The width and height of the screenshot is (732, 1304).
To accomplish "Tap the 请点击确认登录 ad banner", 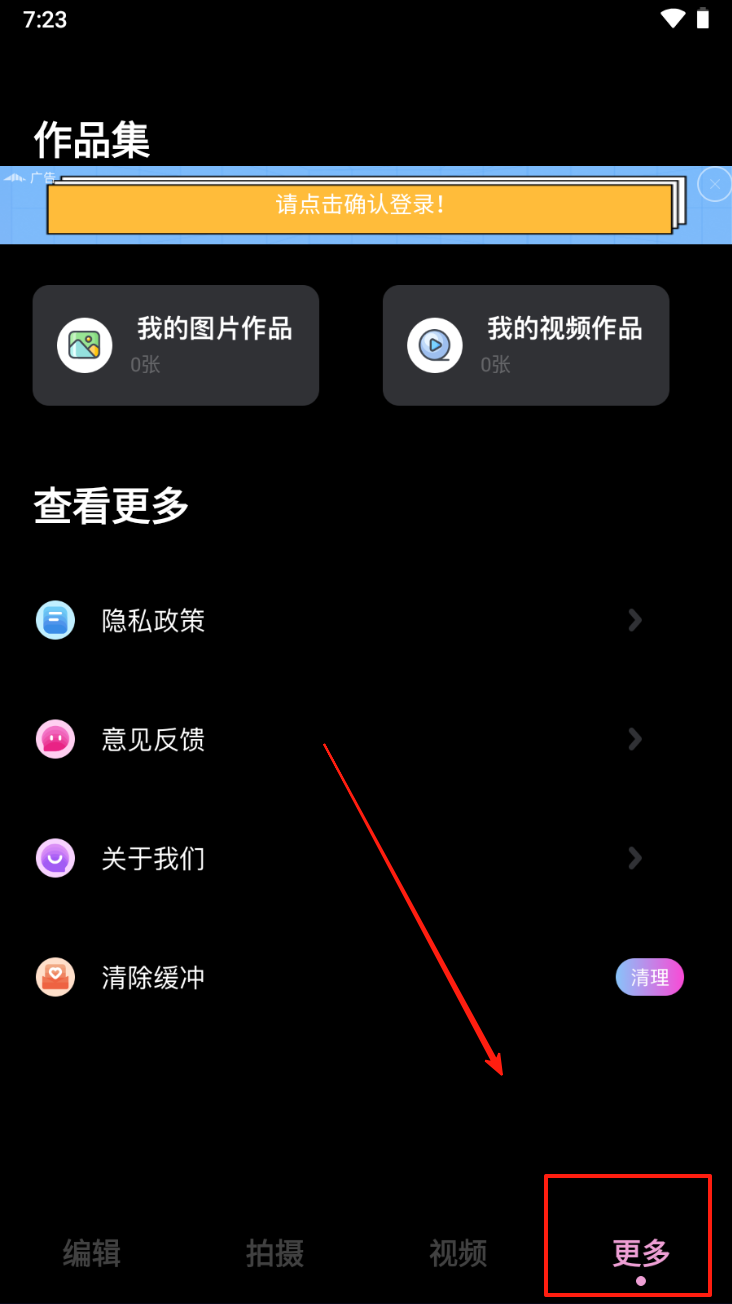I will click(x=360, y=205).
